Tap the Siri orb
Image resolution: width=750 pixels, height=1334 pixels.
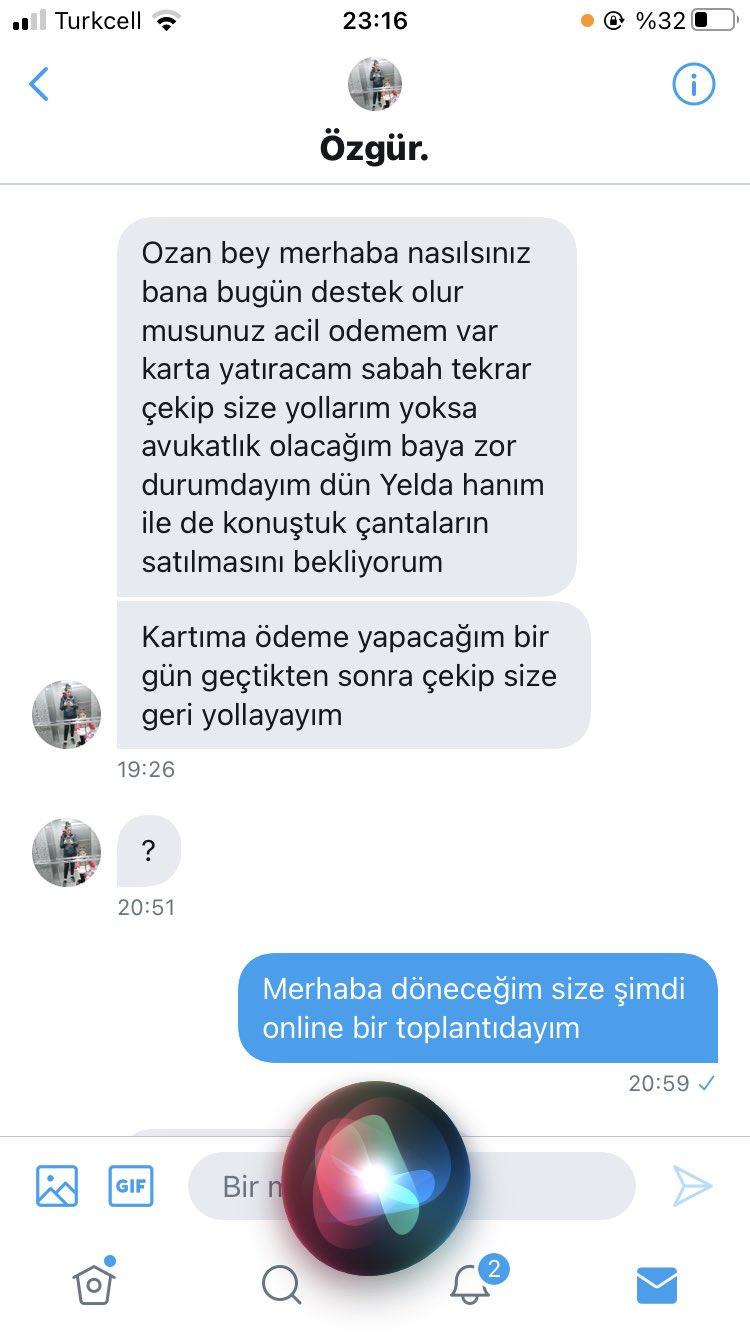point(375,1178)
